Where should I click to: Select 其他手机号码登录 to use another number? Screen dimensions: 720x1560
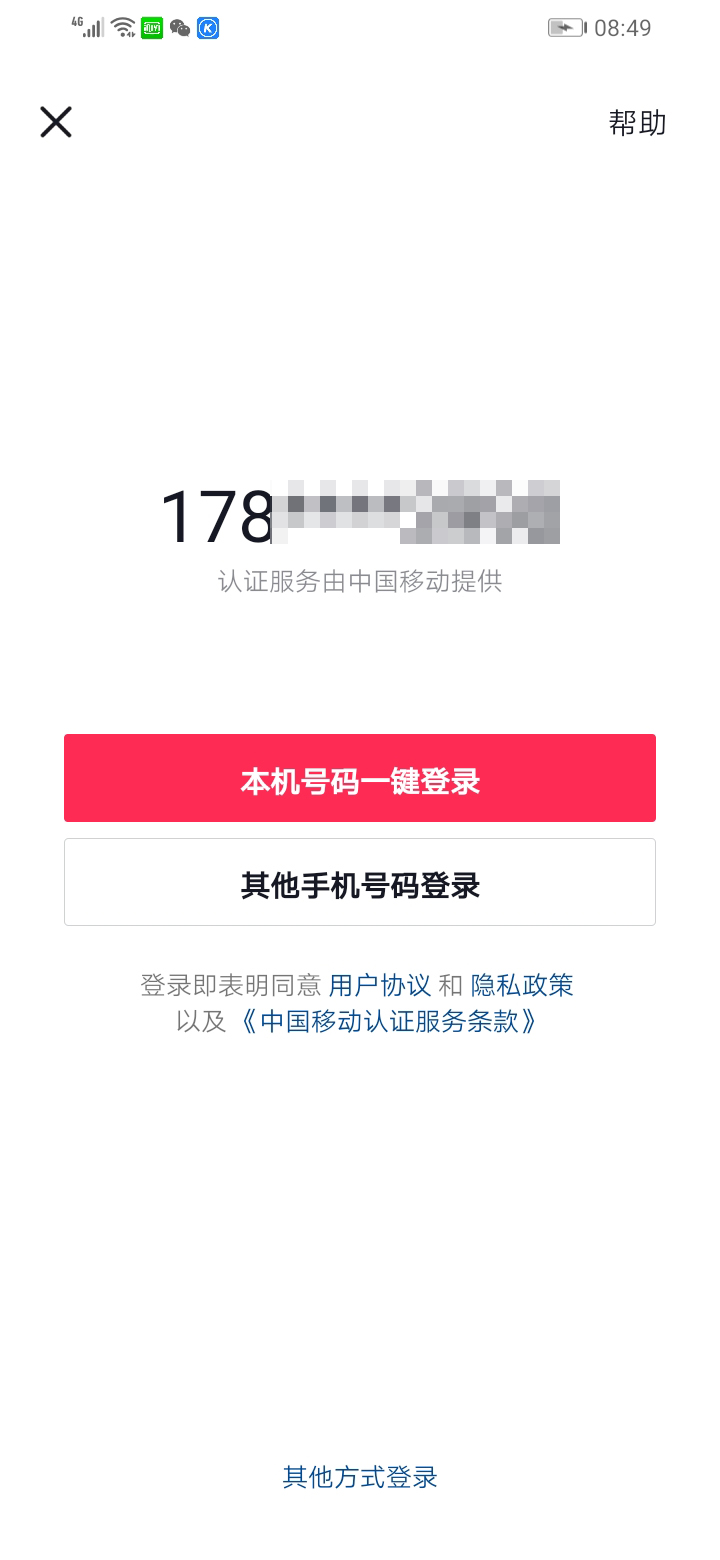coord(360,882)
